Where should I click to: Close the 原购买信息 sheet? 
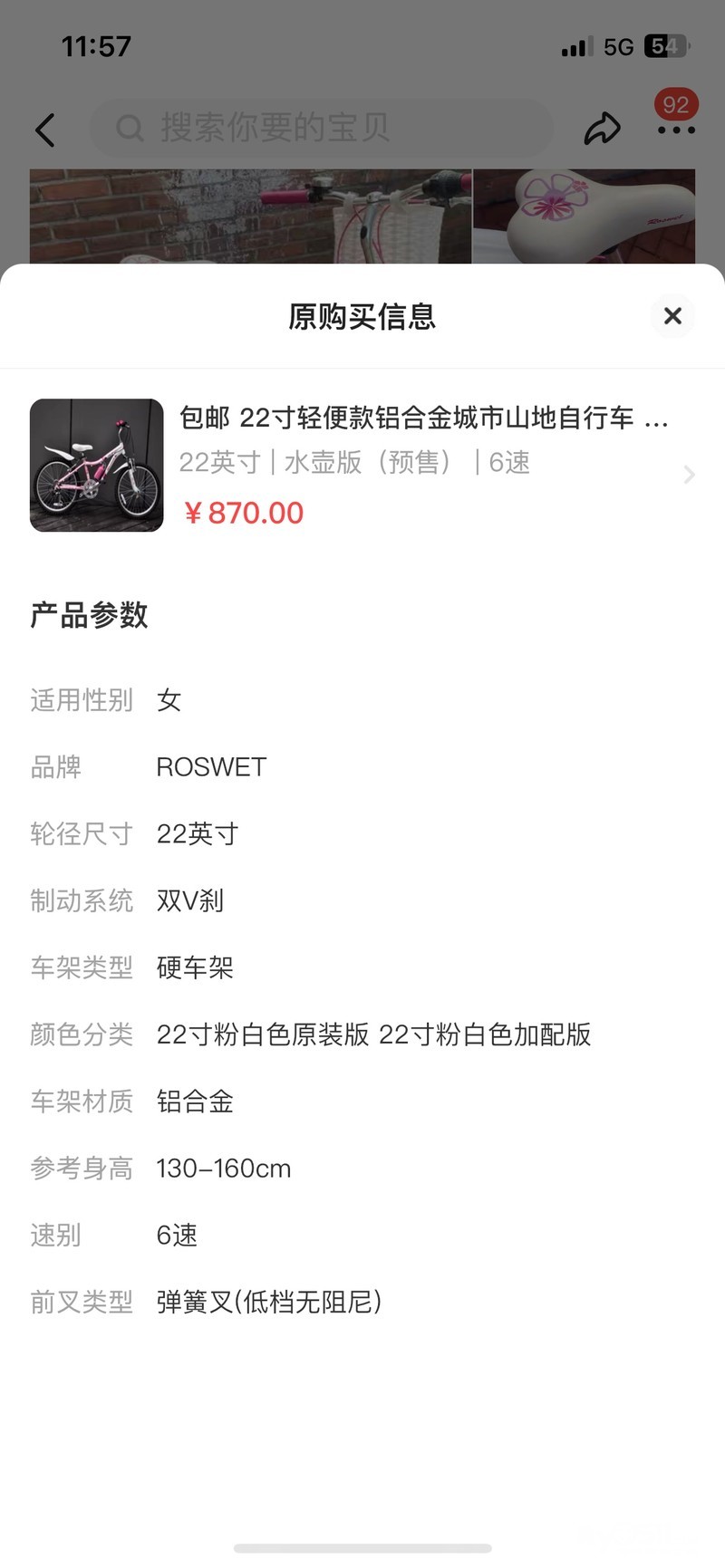pyautogui.click(x=672, y=316)
